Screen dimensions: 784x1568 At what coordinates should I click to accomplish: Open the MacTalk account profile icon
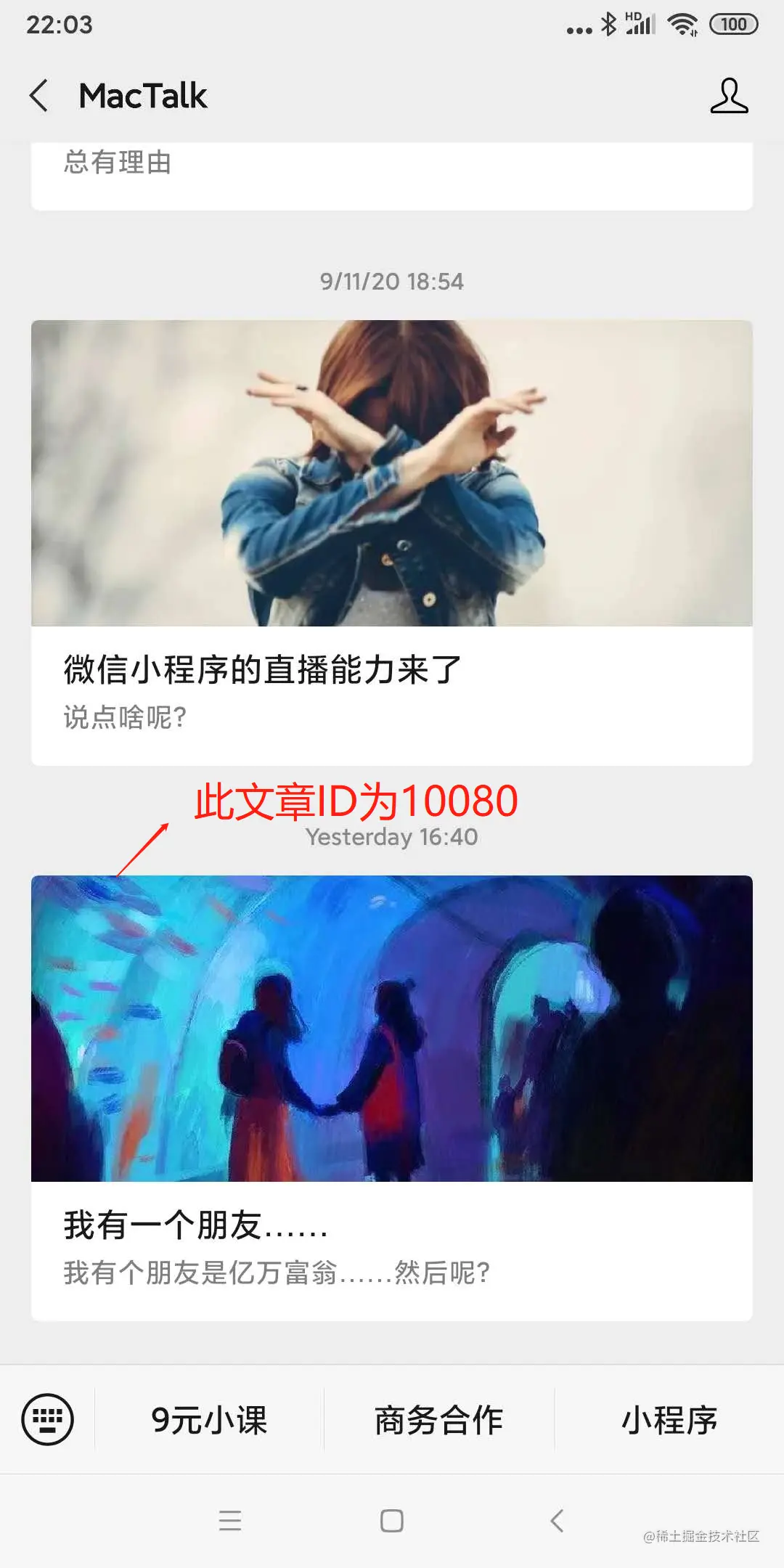pos(729,96)
